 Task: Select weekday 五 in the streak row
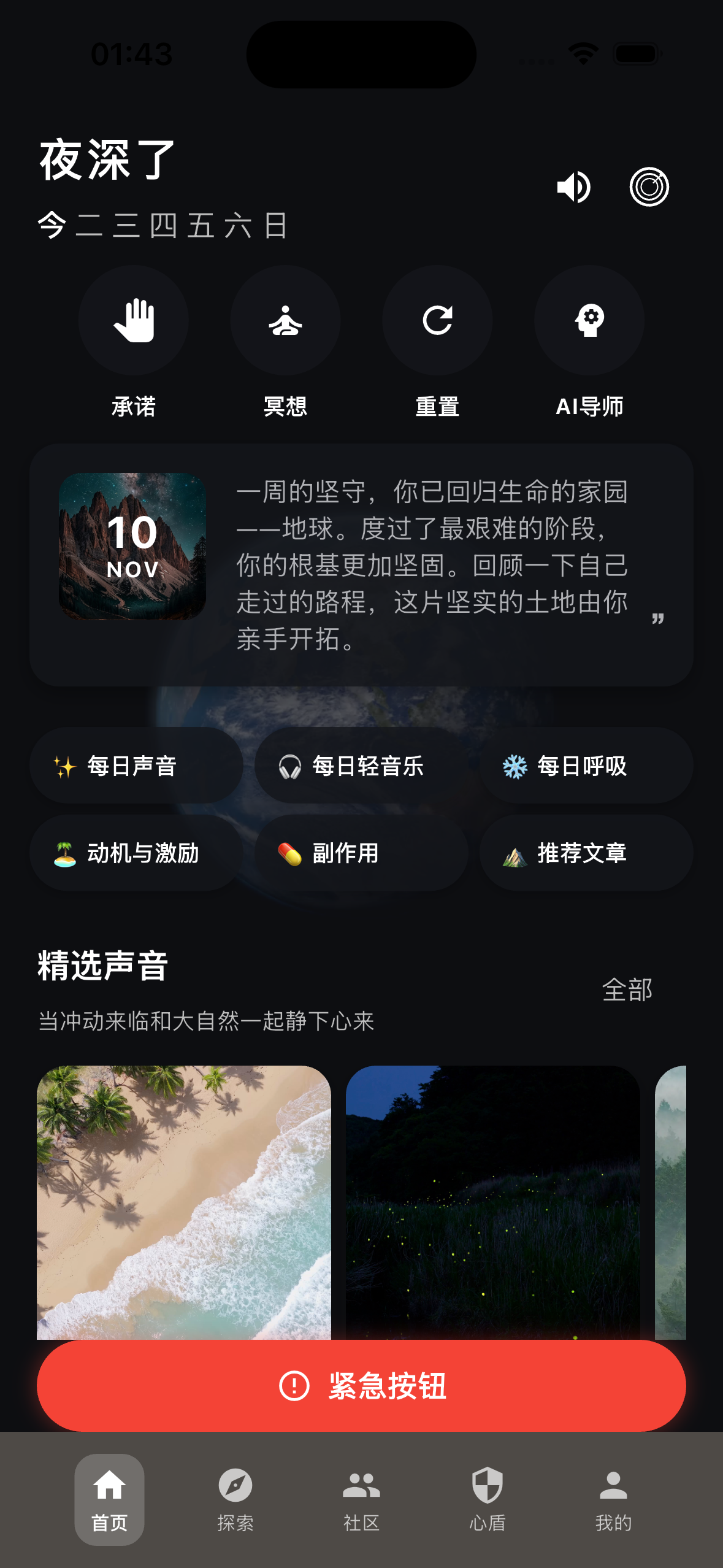point(201,226)
